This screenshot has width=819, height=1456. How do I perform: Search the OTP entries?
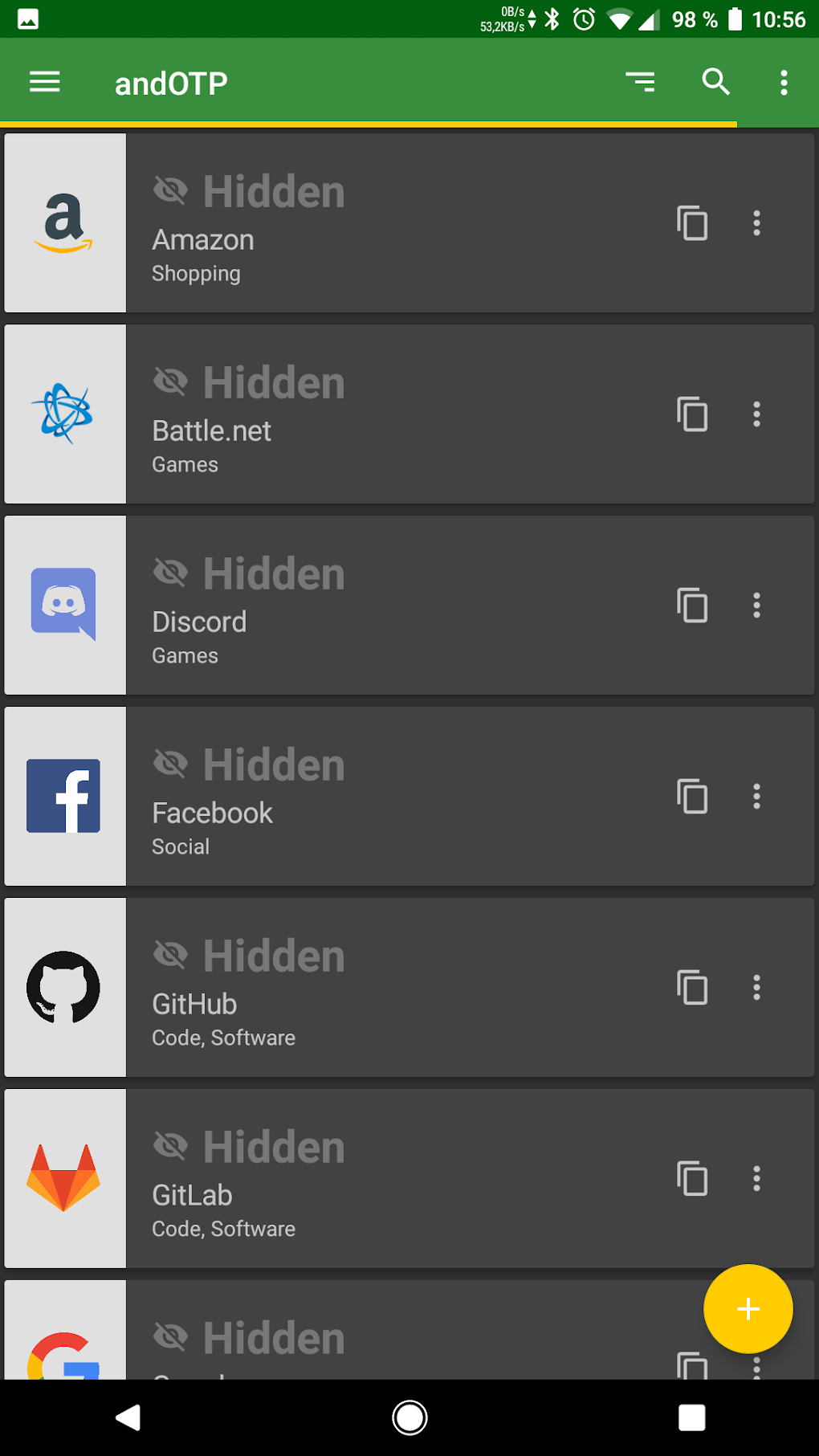pos(715,82)
